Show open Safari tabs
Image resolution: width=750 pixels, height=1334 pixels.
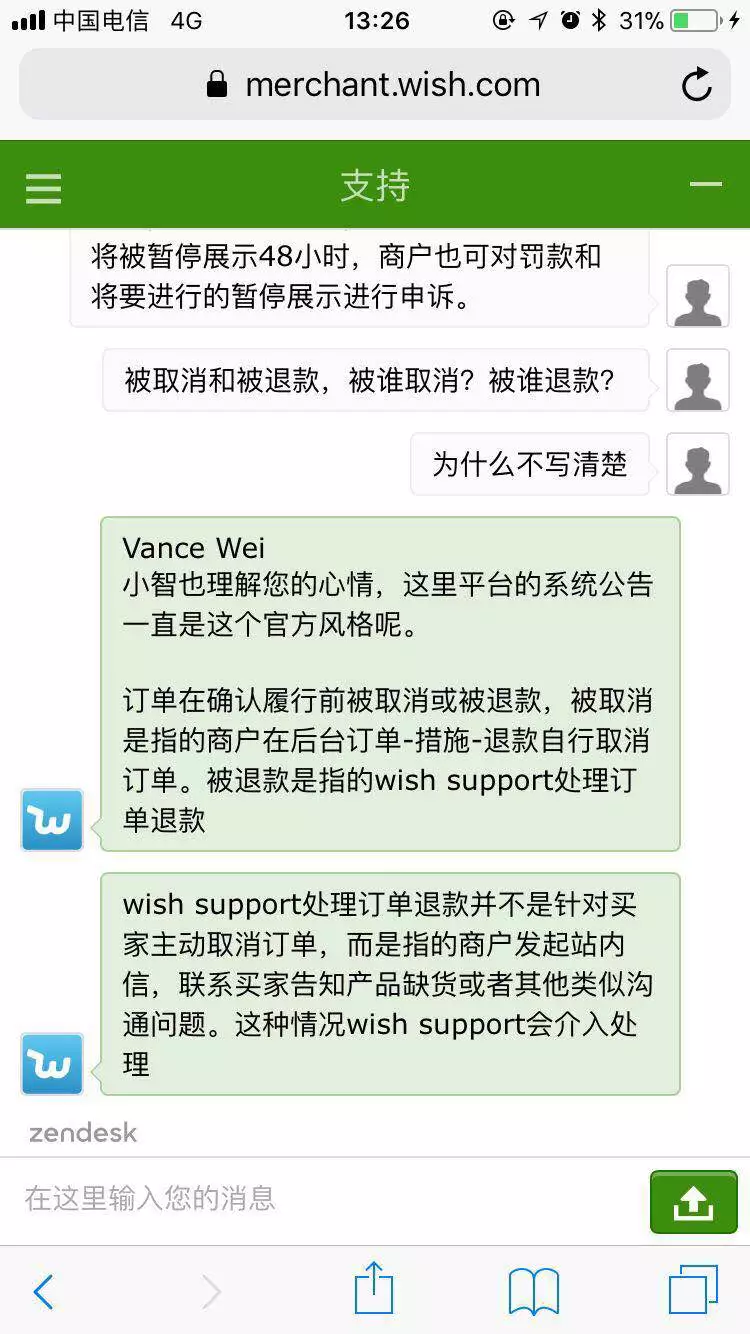pos(692,1290)
